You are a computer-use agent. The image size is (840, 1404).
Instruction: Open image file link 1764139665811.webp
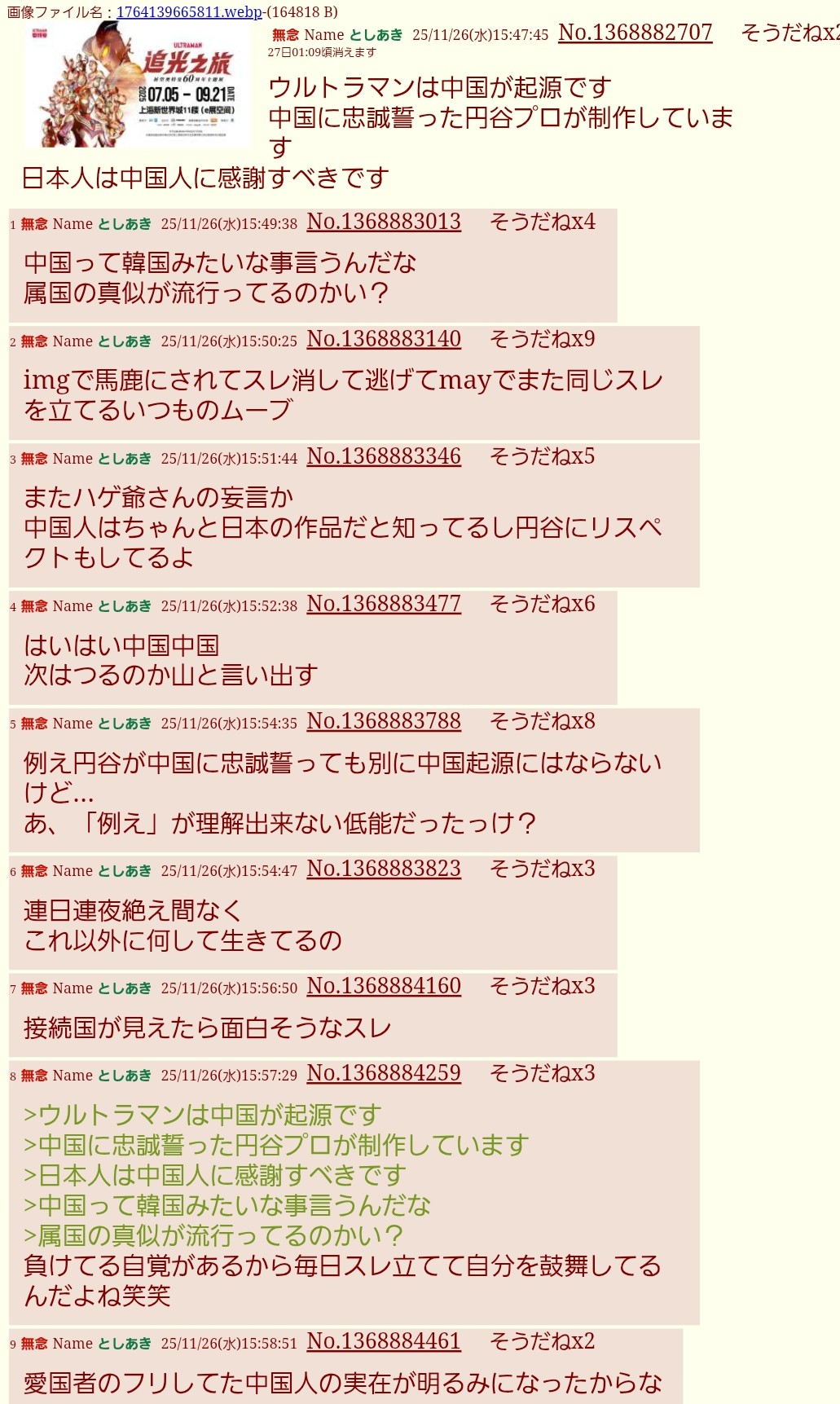click(x=189, y=12)
